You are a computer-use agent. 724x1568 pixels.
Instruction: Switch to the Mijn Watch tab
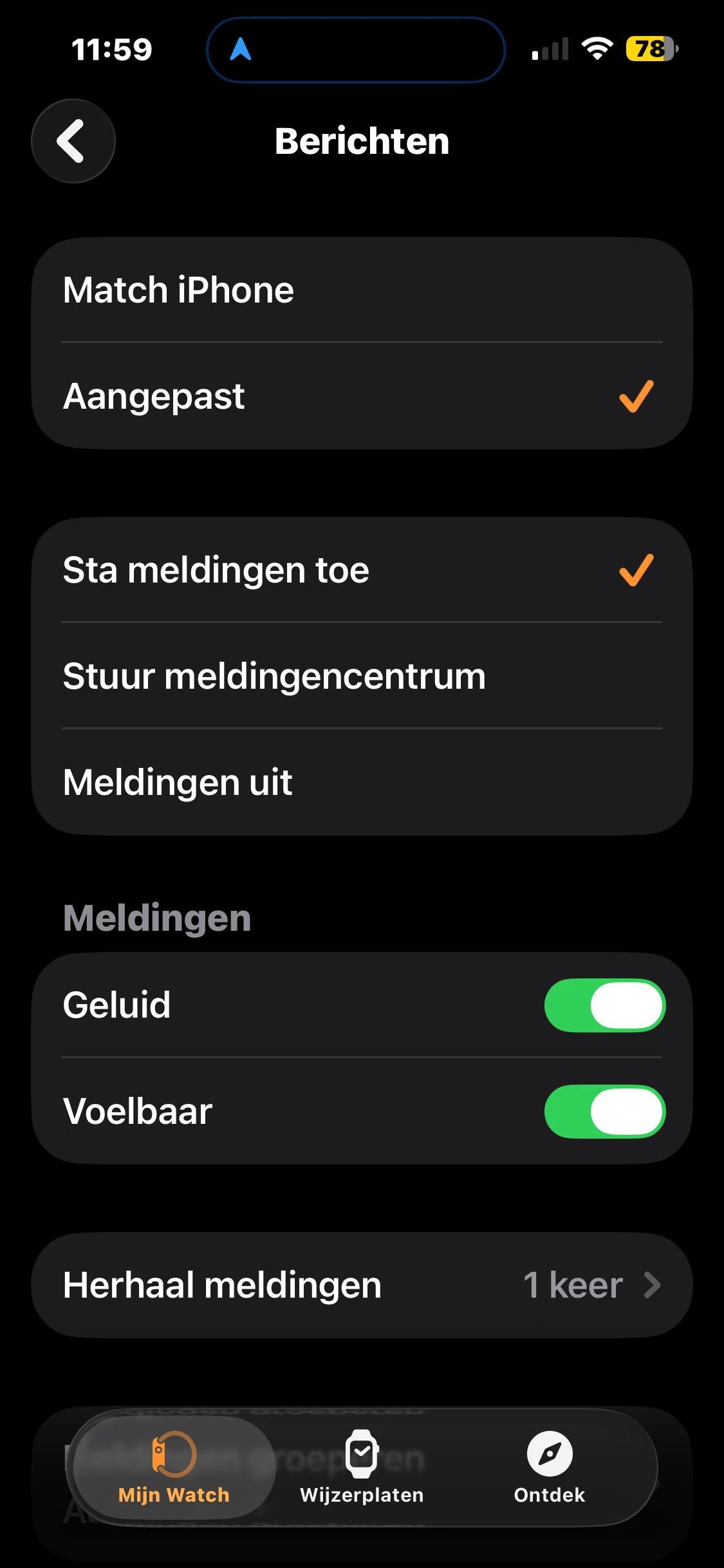point(174,1468)
